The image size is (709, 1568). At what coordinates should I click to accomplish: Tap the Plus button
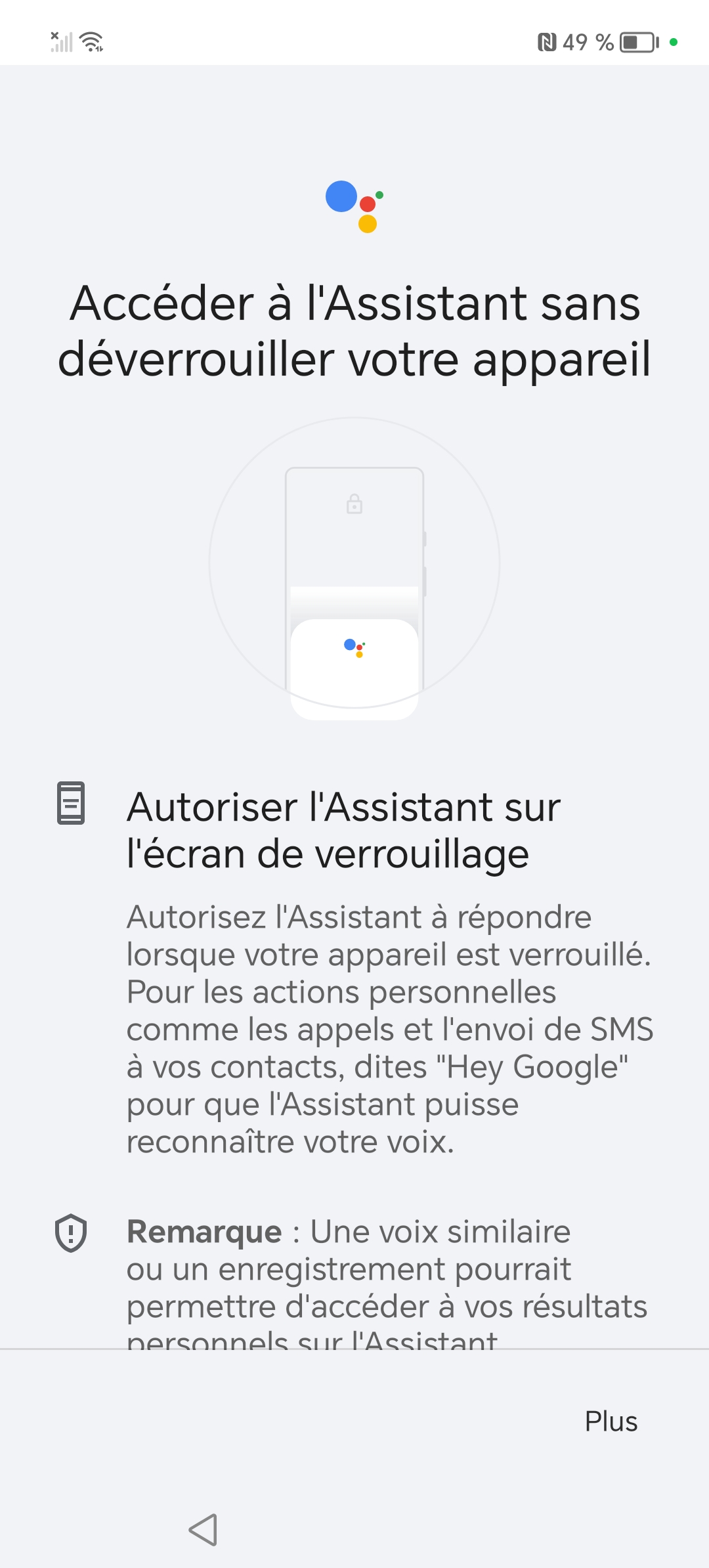click(x=611, y=1422)
